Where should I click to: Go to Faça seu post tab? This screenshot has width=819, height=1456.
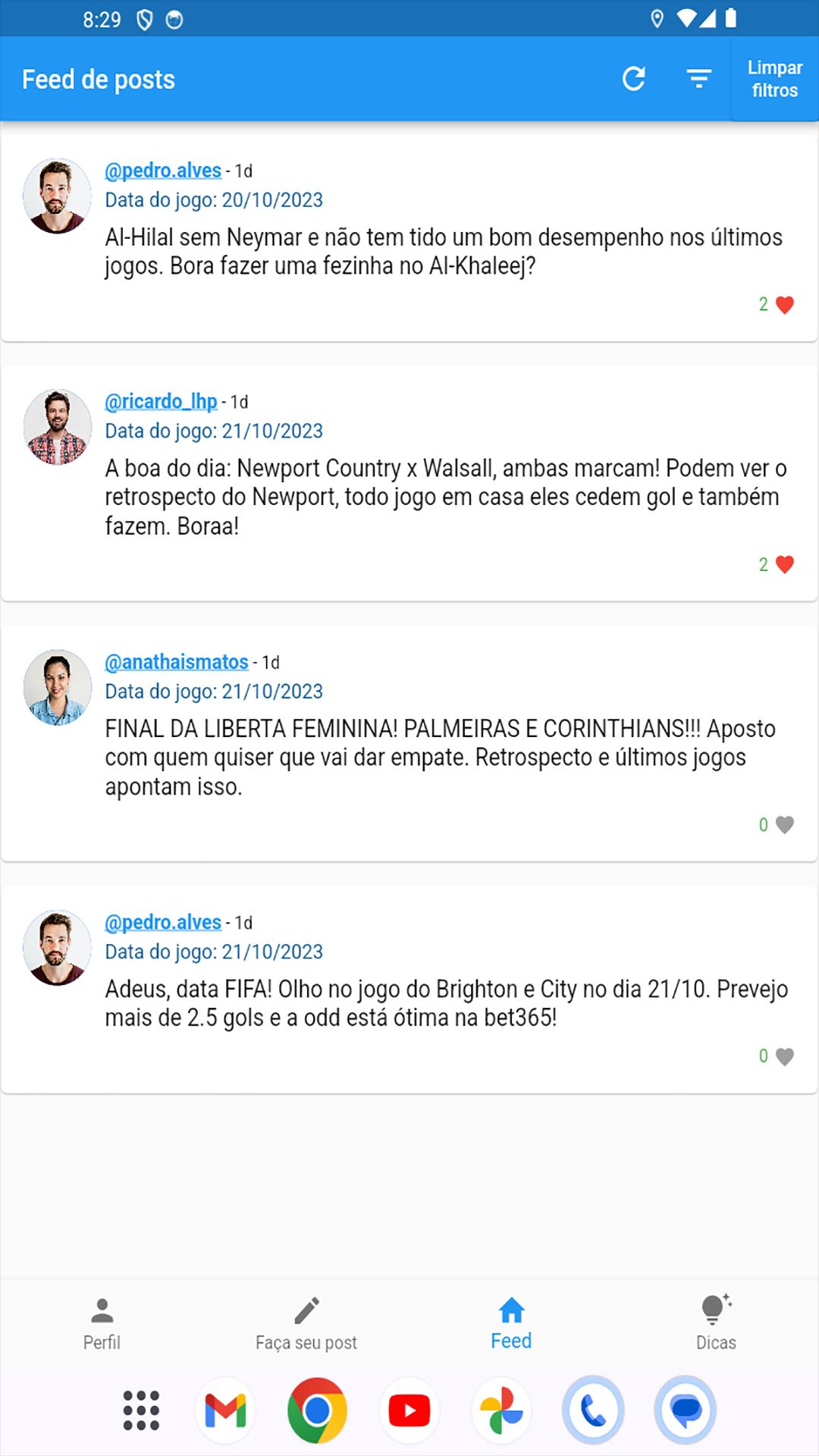click(x=306, y=1324)
